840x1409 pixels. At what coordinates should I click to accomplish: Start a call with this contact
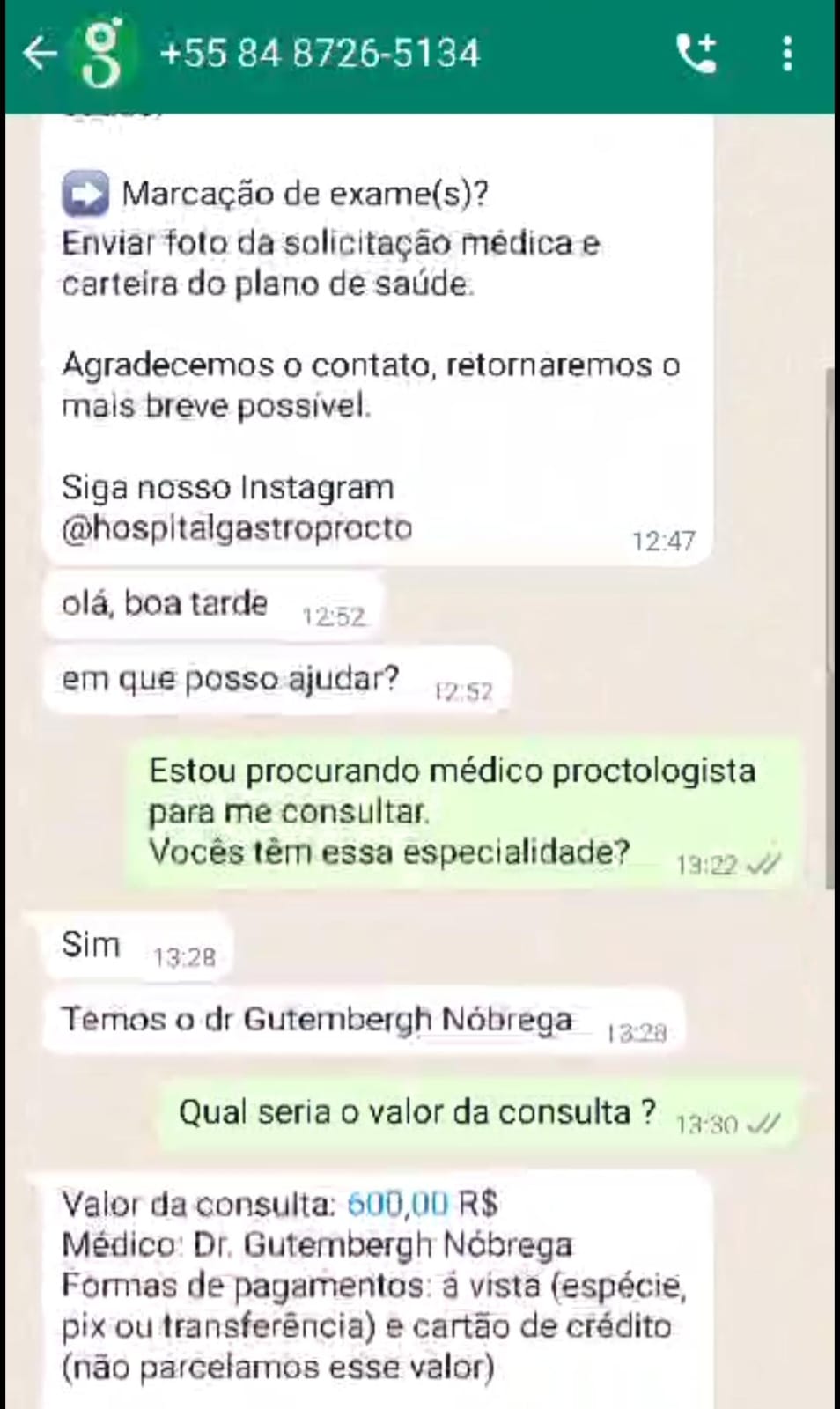tap(696, 54)
